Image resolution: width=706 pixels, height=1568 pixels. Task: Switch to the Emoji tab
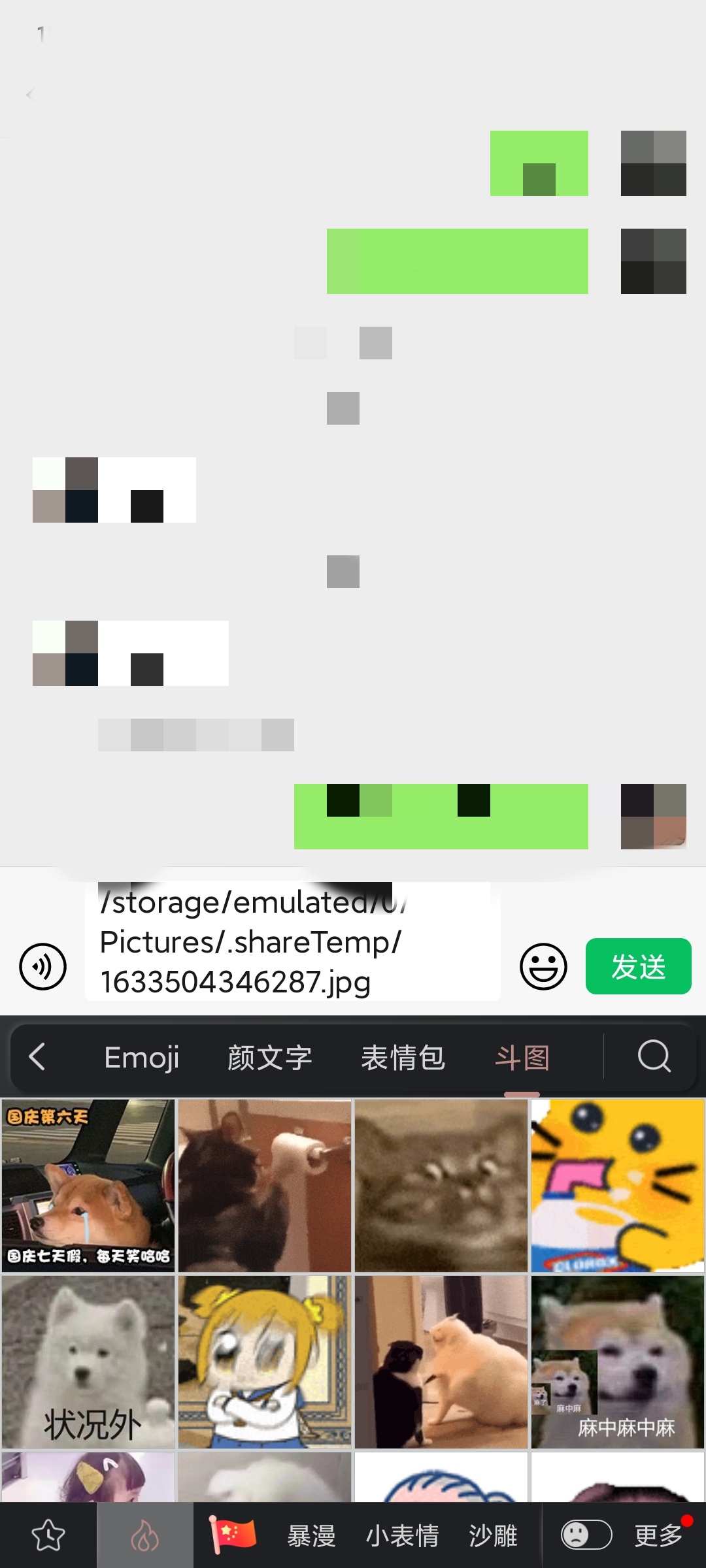pos(142,1057)
